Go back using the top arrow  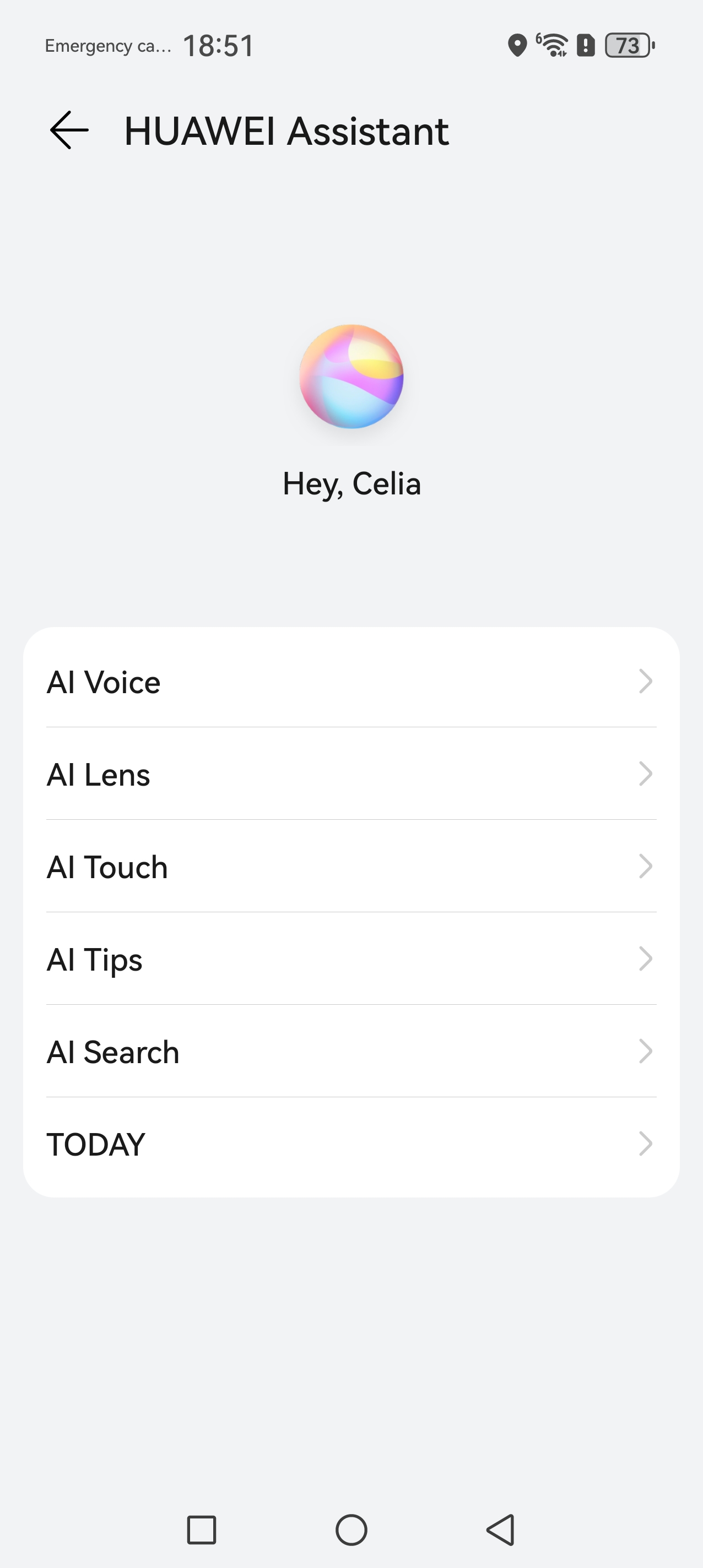pos(69,130)
